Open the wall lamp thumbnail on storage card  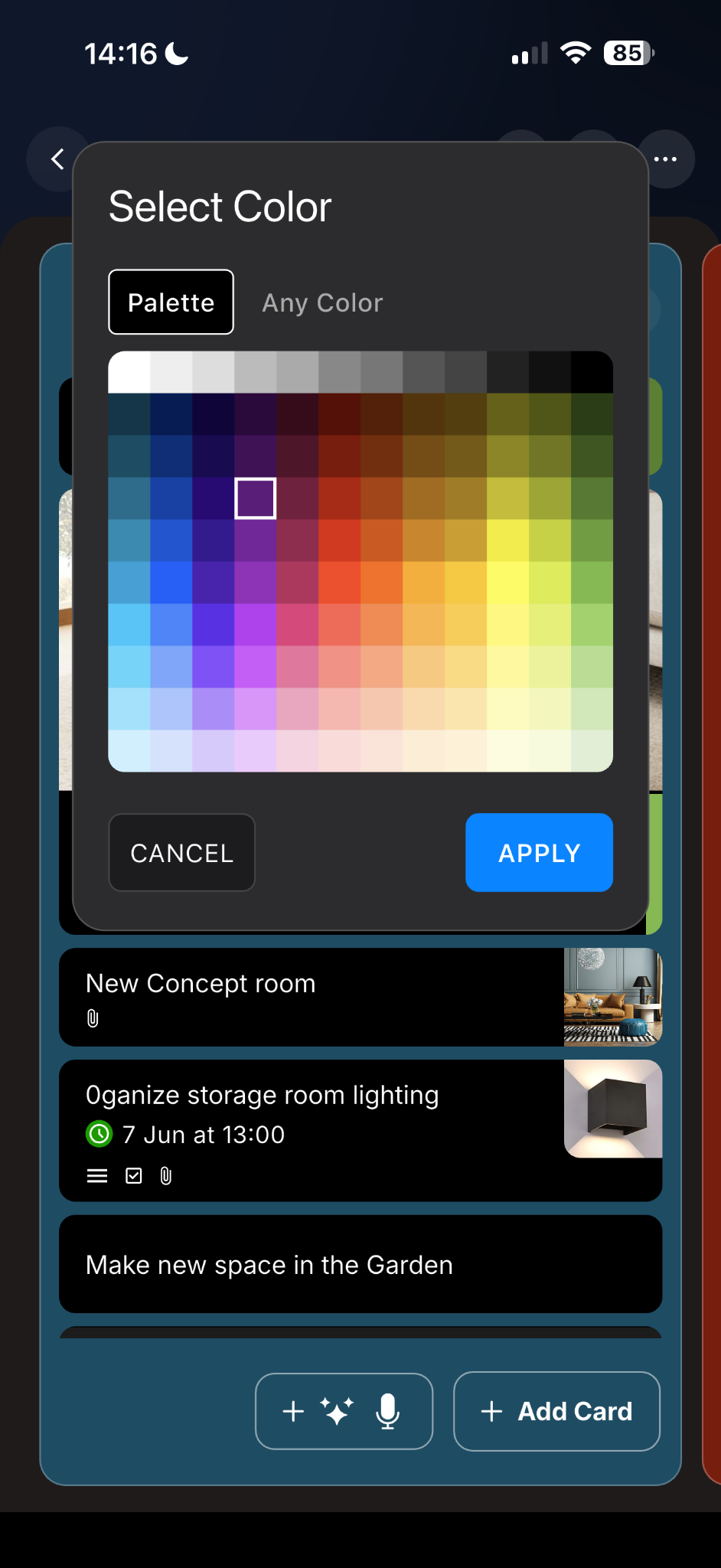[612, 1108]
